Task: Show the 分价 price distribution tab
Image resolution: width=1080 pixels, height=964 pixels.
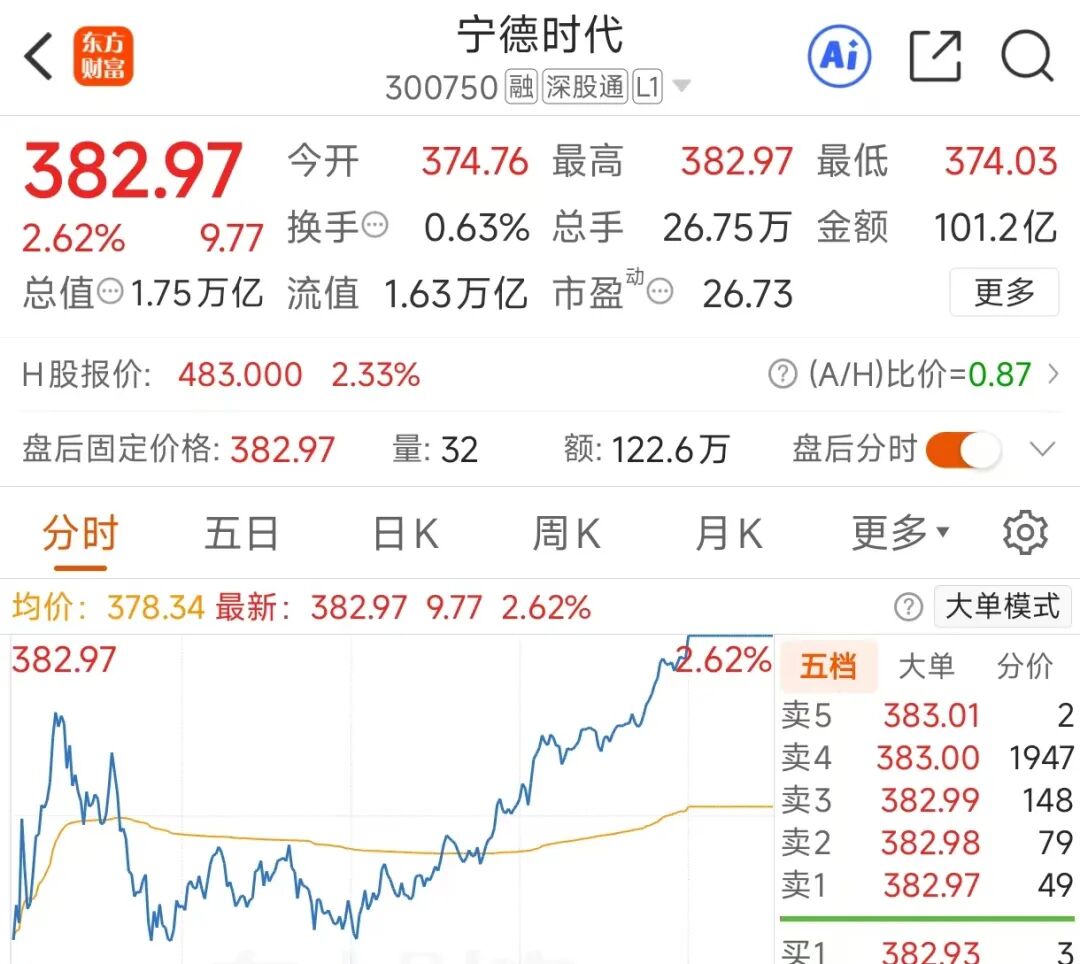Action: click(1025, 666)
